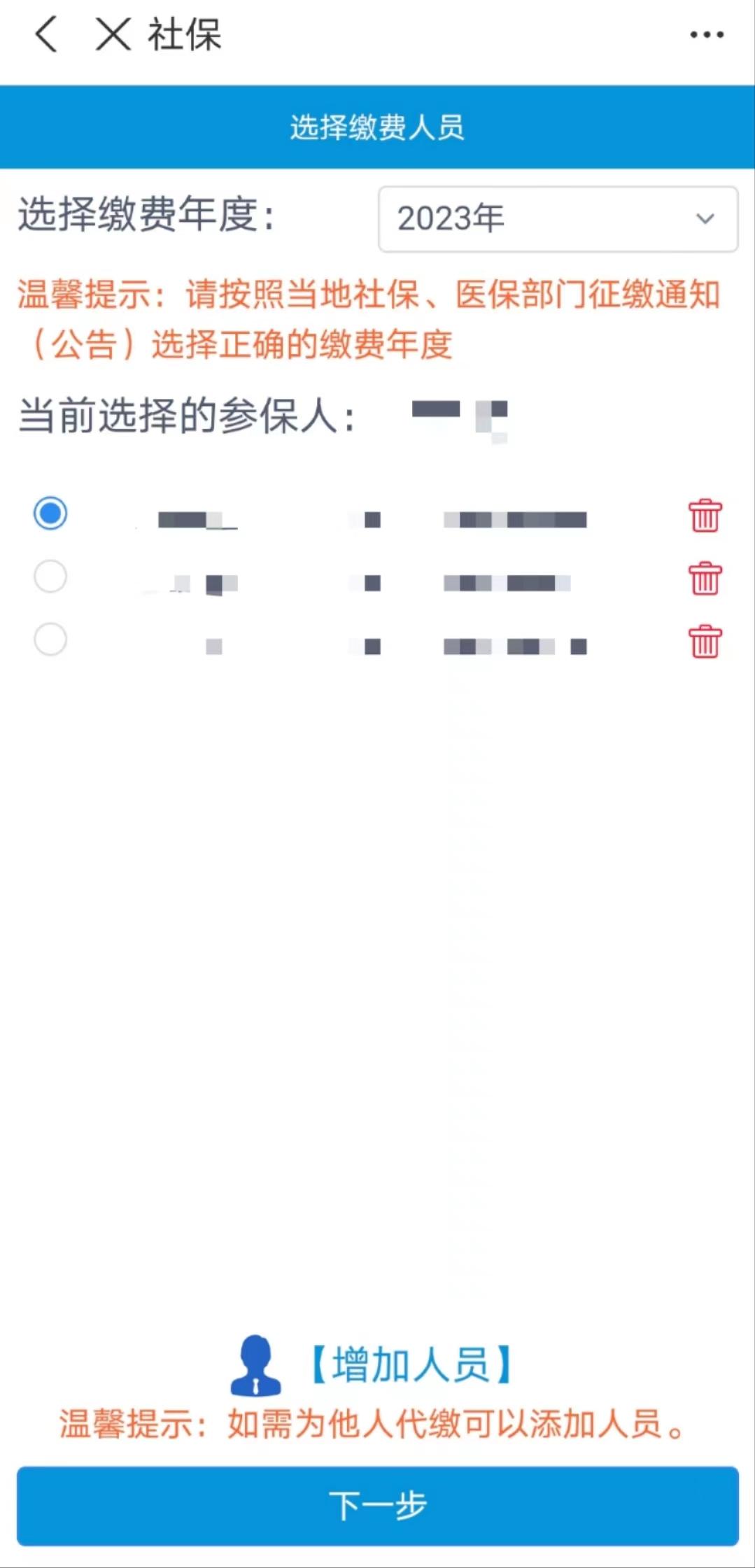755x1568 pixels.
Task: Click the currently selected 参保人 name
Action: (x=458, y=414)
